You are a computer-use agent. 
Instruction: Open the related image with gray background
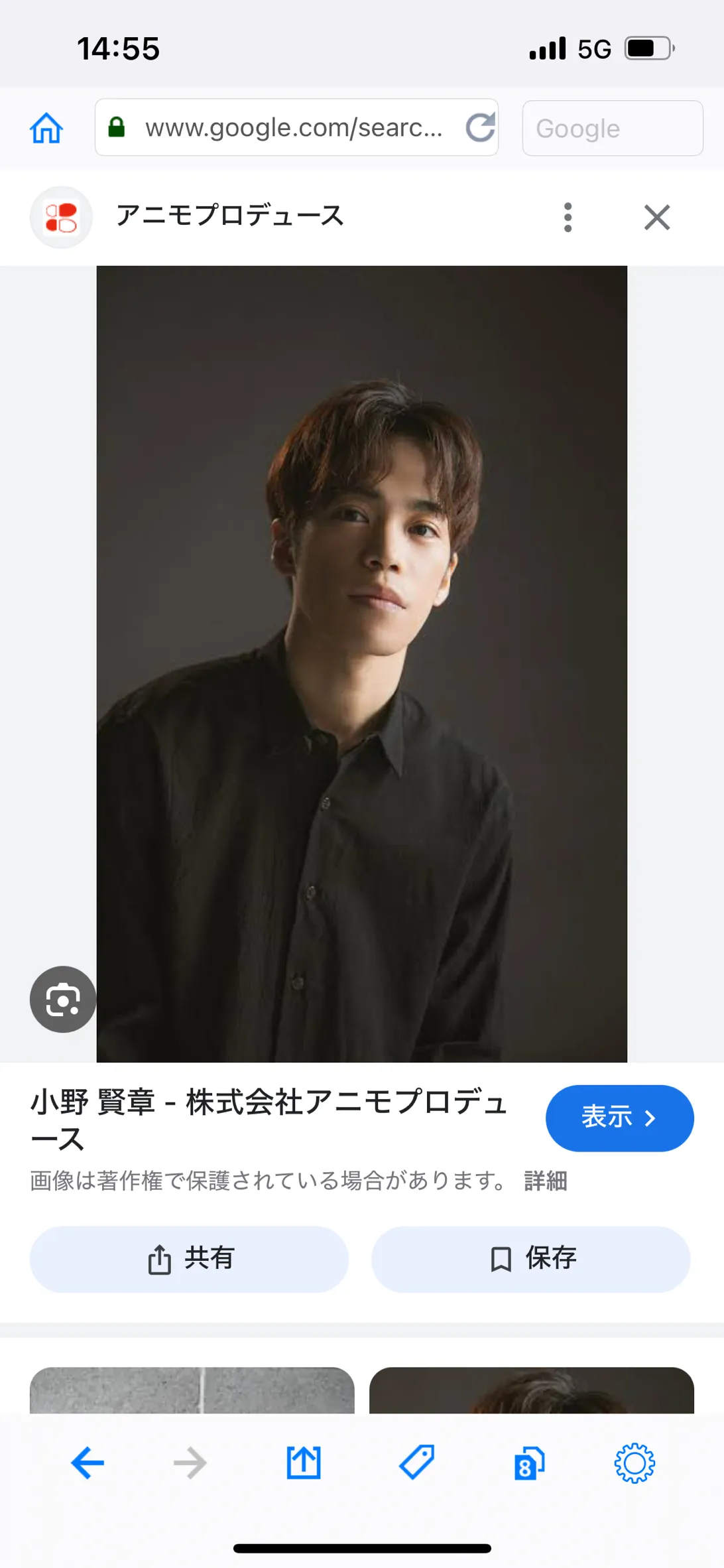coord(192,1390)
